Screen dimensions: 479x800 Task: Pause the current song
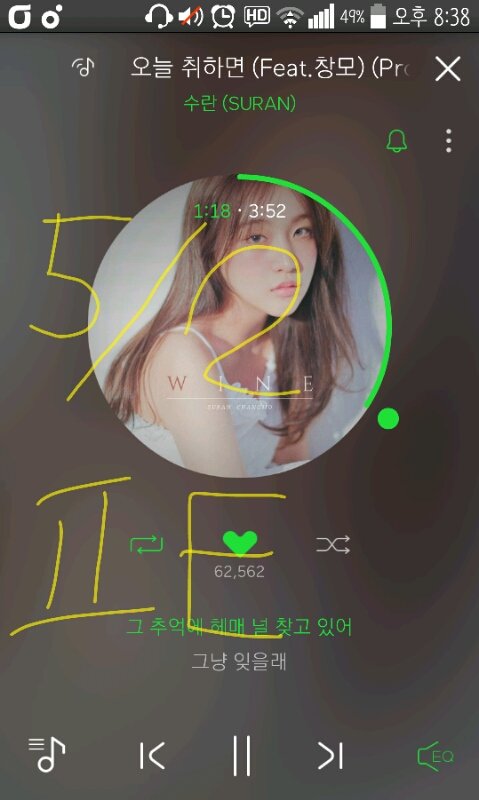pos(241,756)
